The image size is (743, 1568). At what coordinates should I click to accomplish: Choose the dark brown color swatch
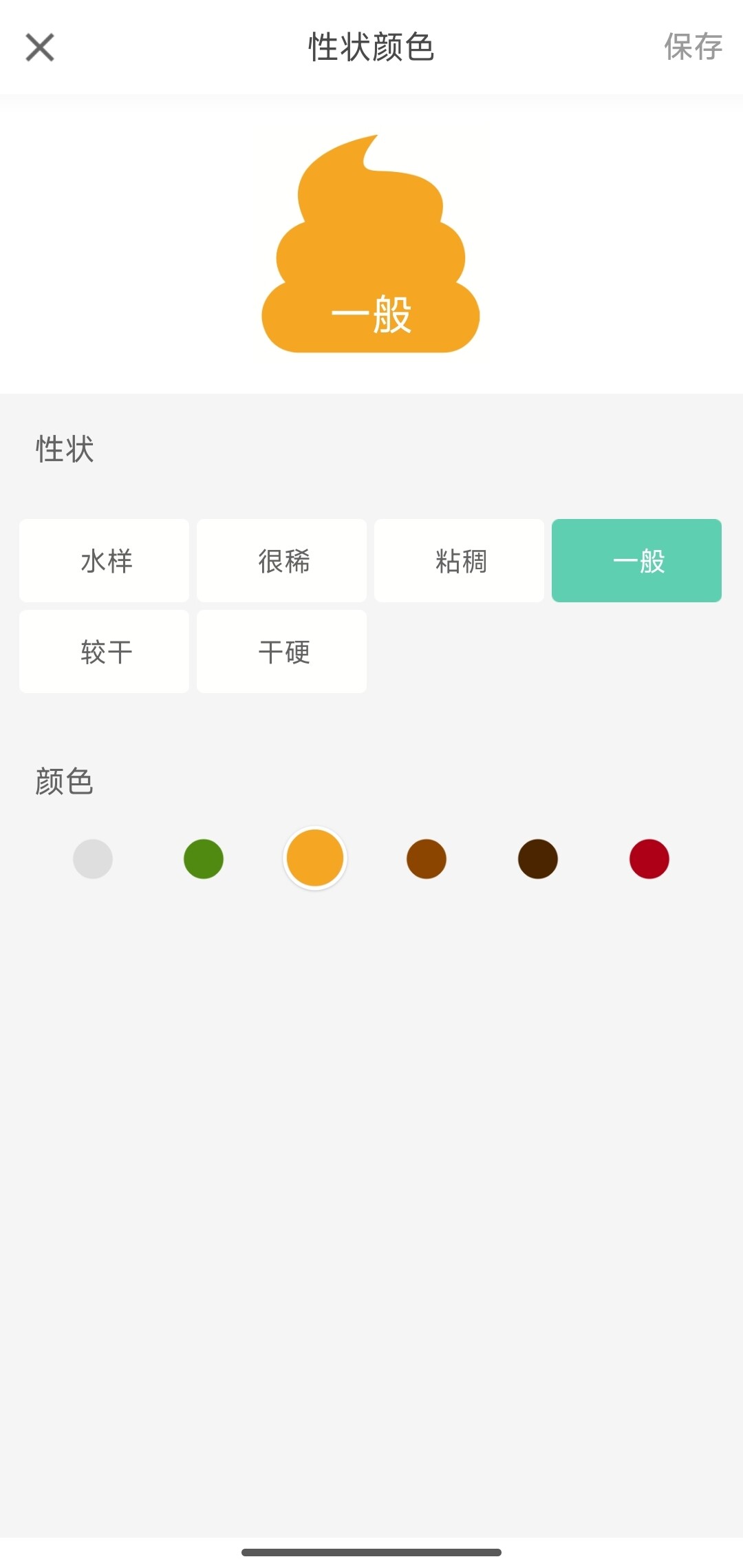(538, 859)
